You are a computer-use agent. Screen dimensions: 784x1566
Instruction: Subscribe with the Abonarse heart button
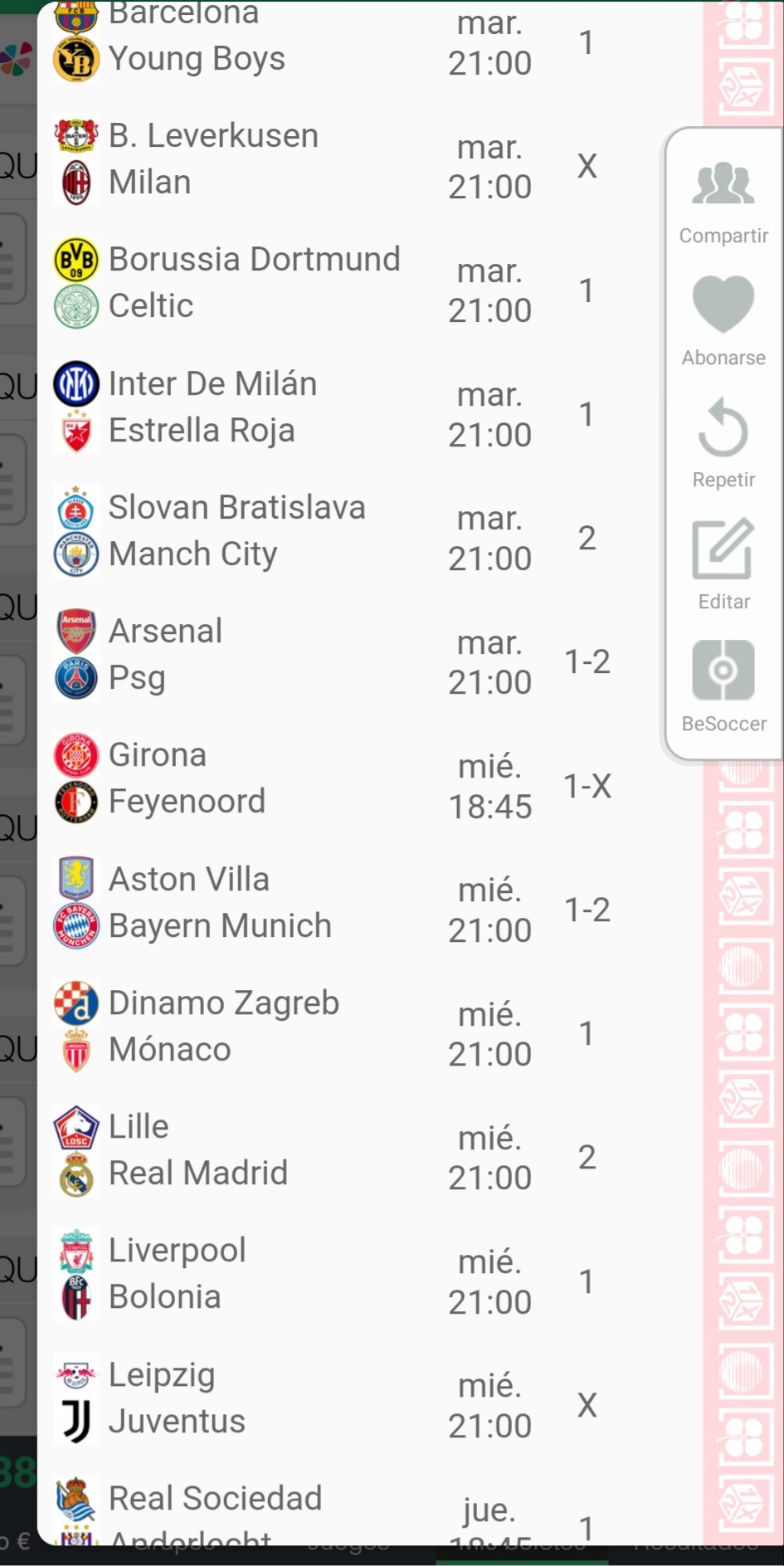pyautogui.click(x=723, y=323)
